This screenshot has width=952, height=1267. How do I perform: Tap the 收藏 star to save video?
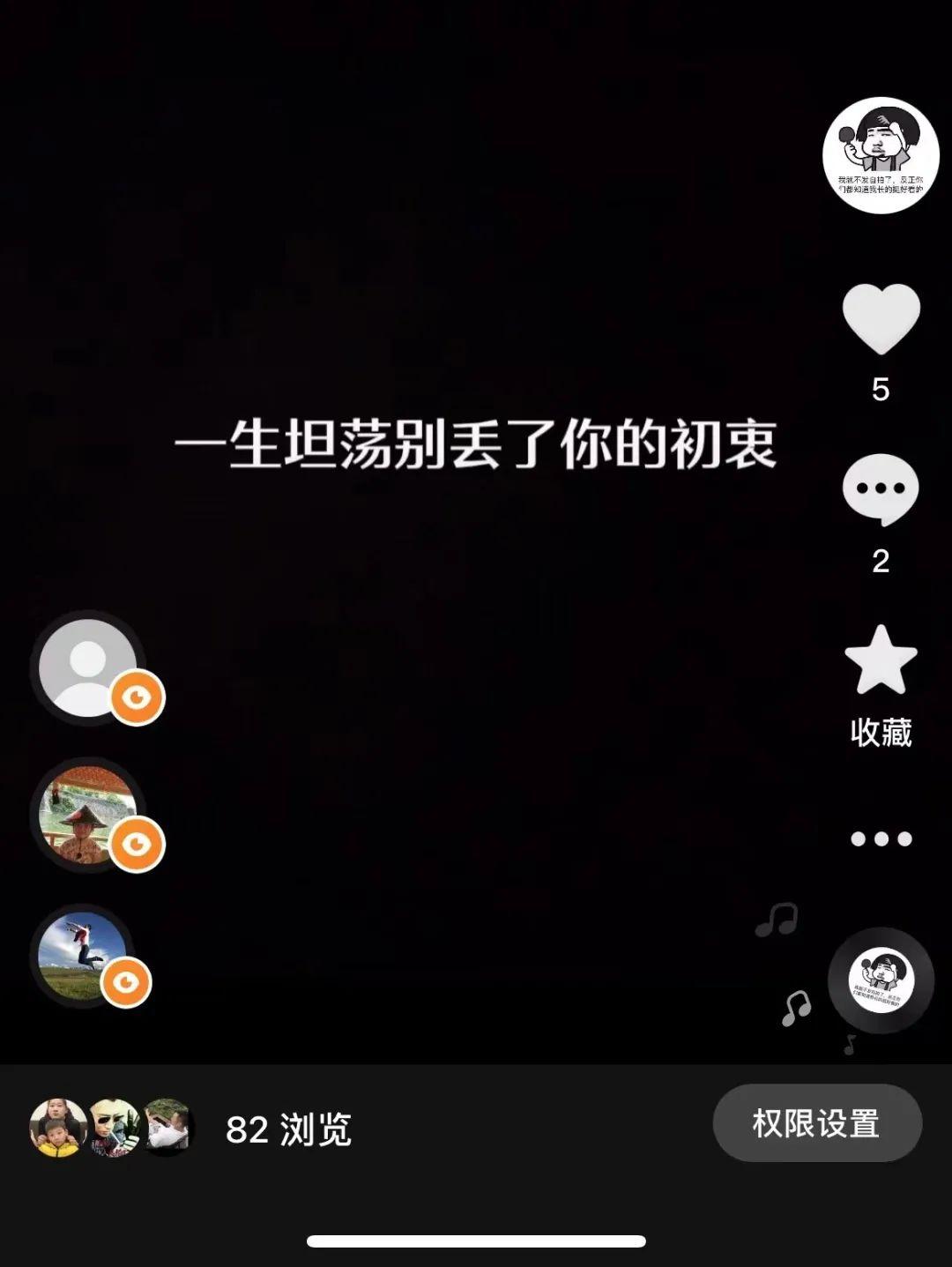coord(881,661)
